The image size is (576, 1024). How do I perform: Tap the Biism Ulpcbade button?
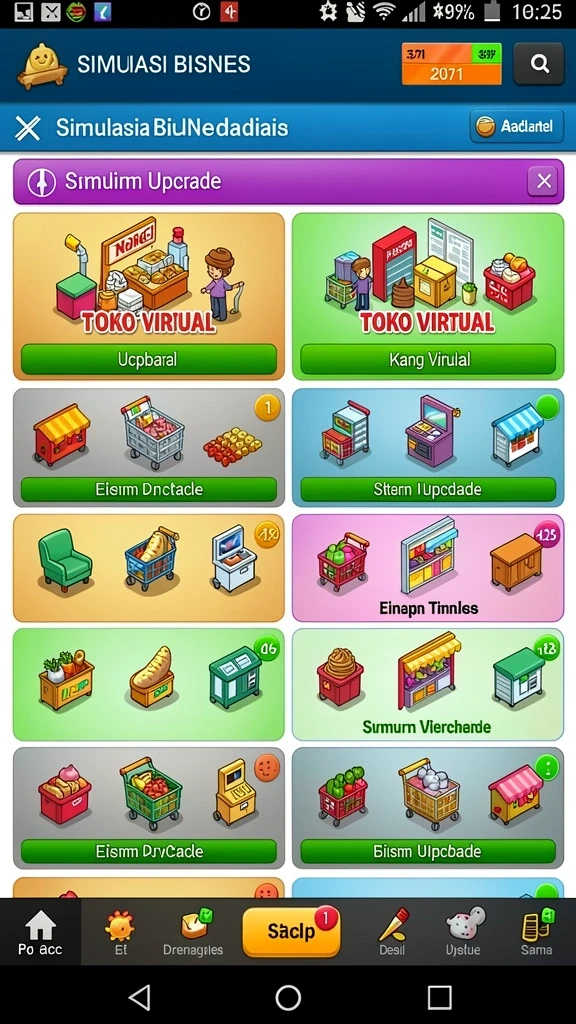[x=428, y=852]
